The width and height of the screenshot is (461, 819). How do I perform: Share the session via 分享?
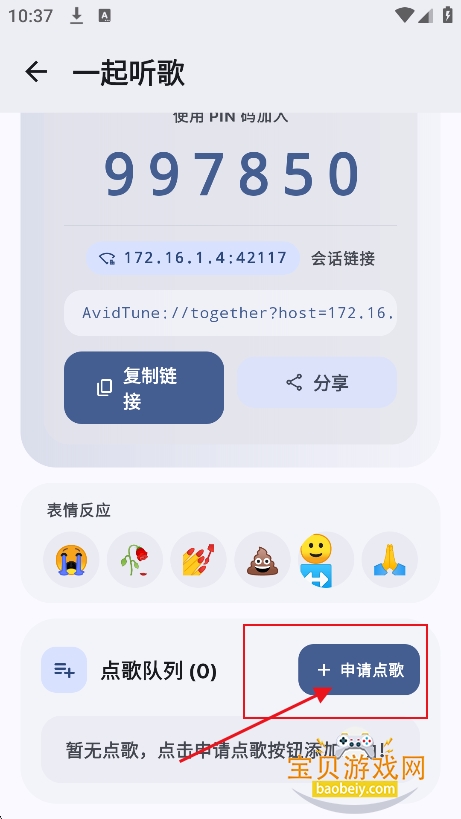click(317, 382)
